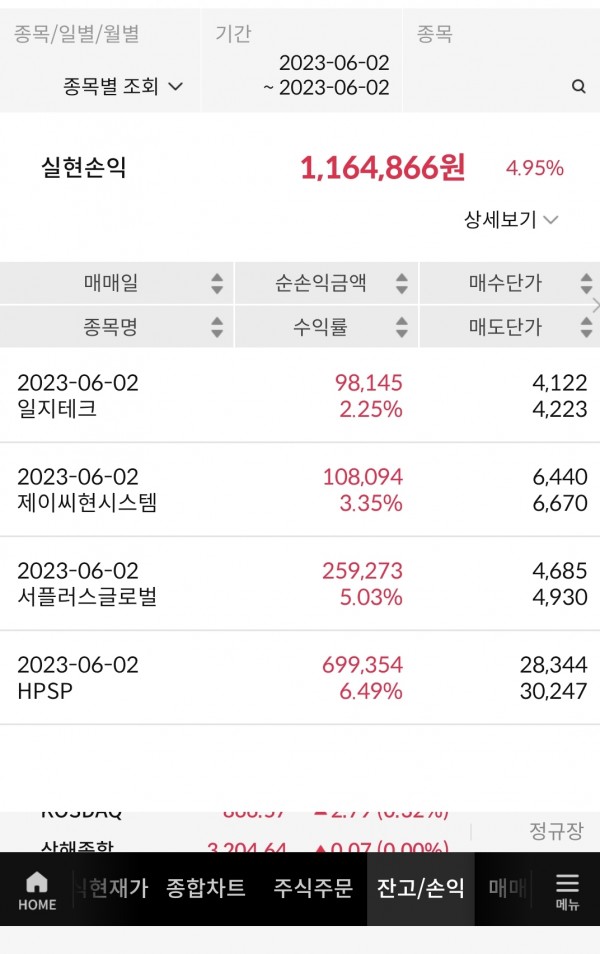
Task: Tap the 종목 search magnifier
Action: (x=578, y=87)
